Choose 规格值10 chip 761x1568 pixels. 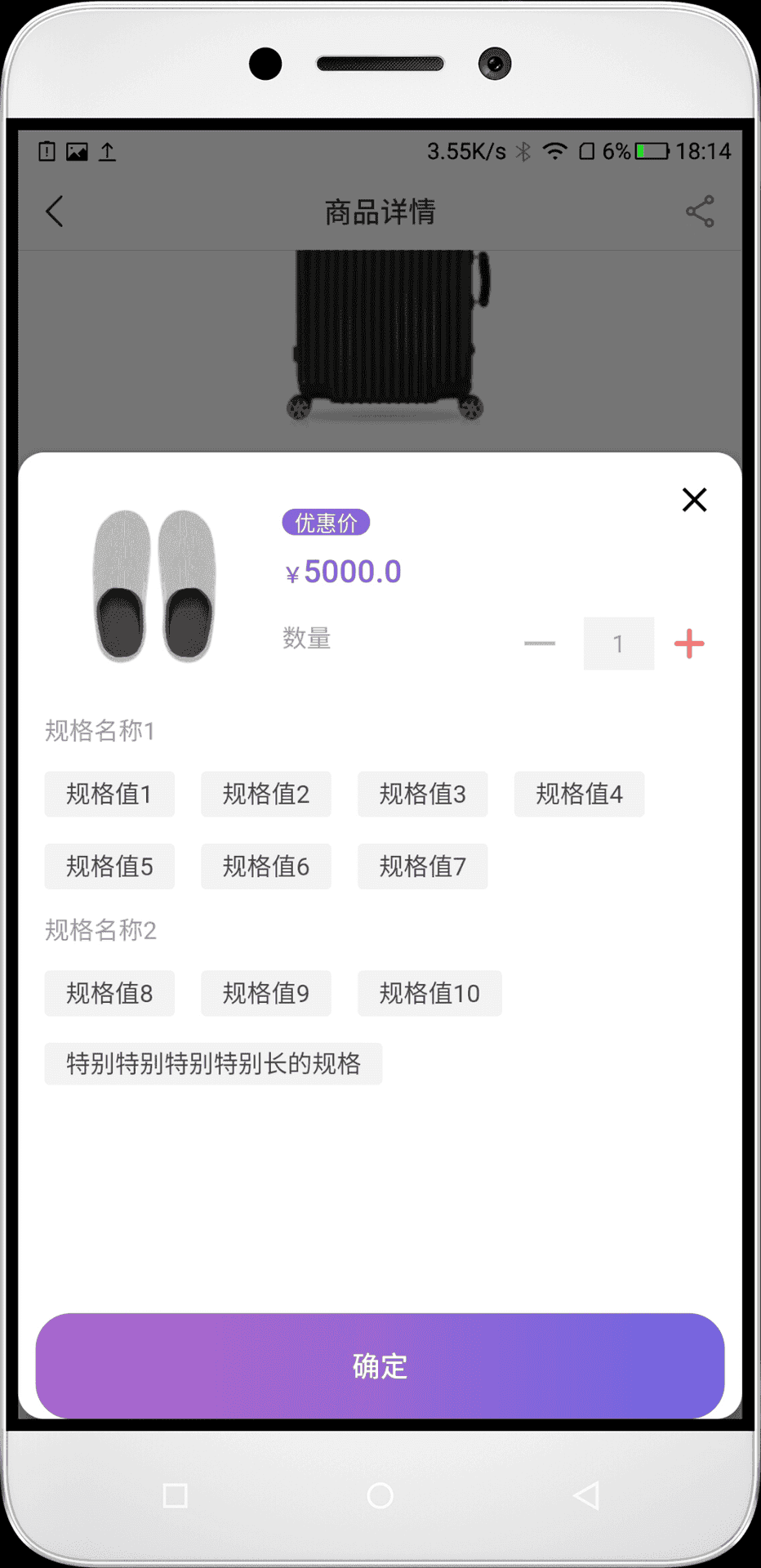429,993
